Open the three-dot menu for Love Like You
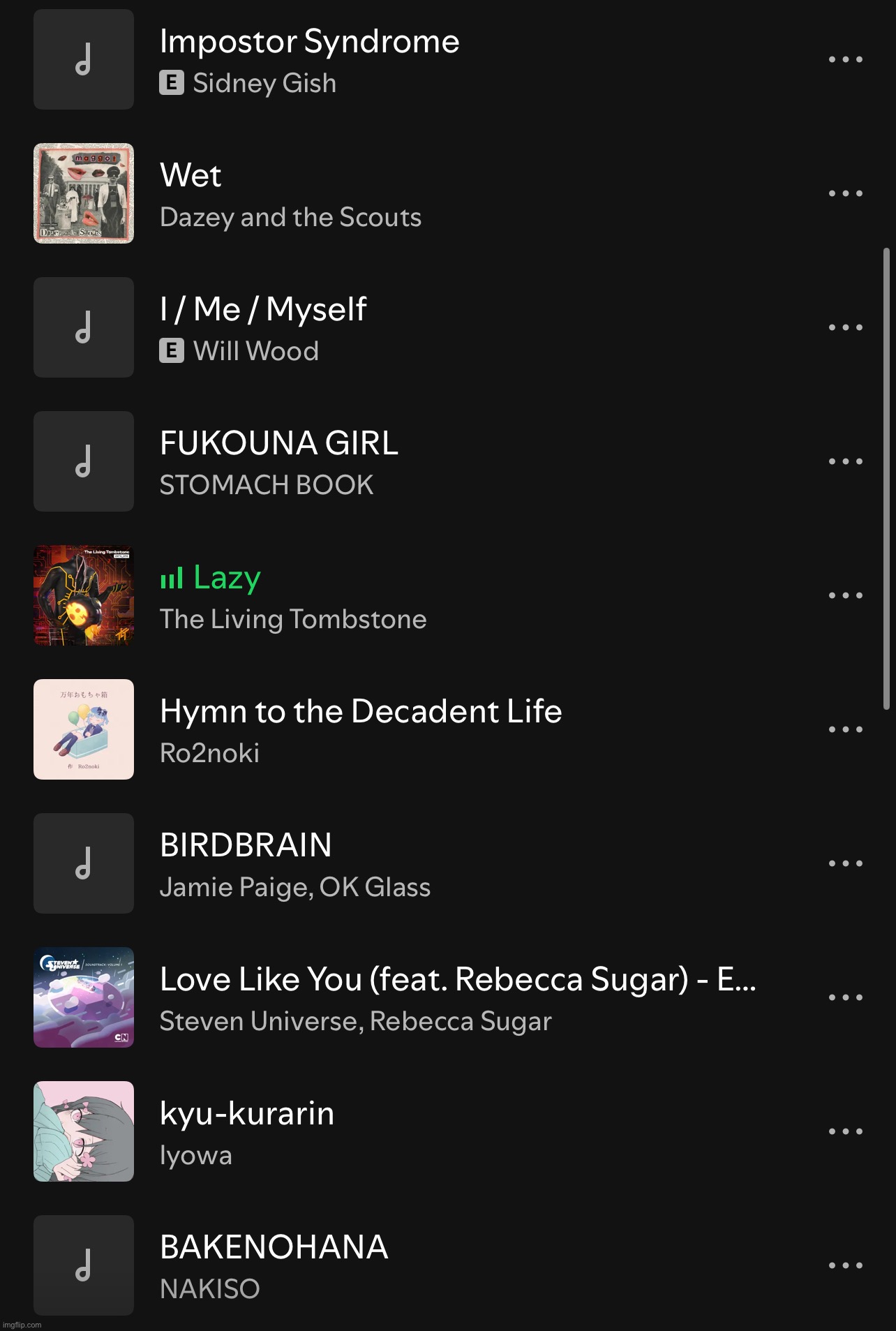 pos(845,998)
